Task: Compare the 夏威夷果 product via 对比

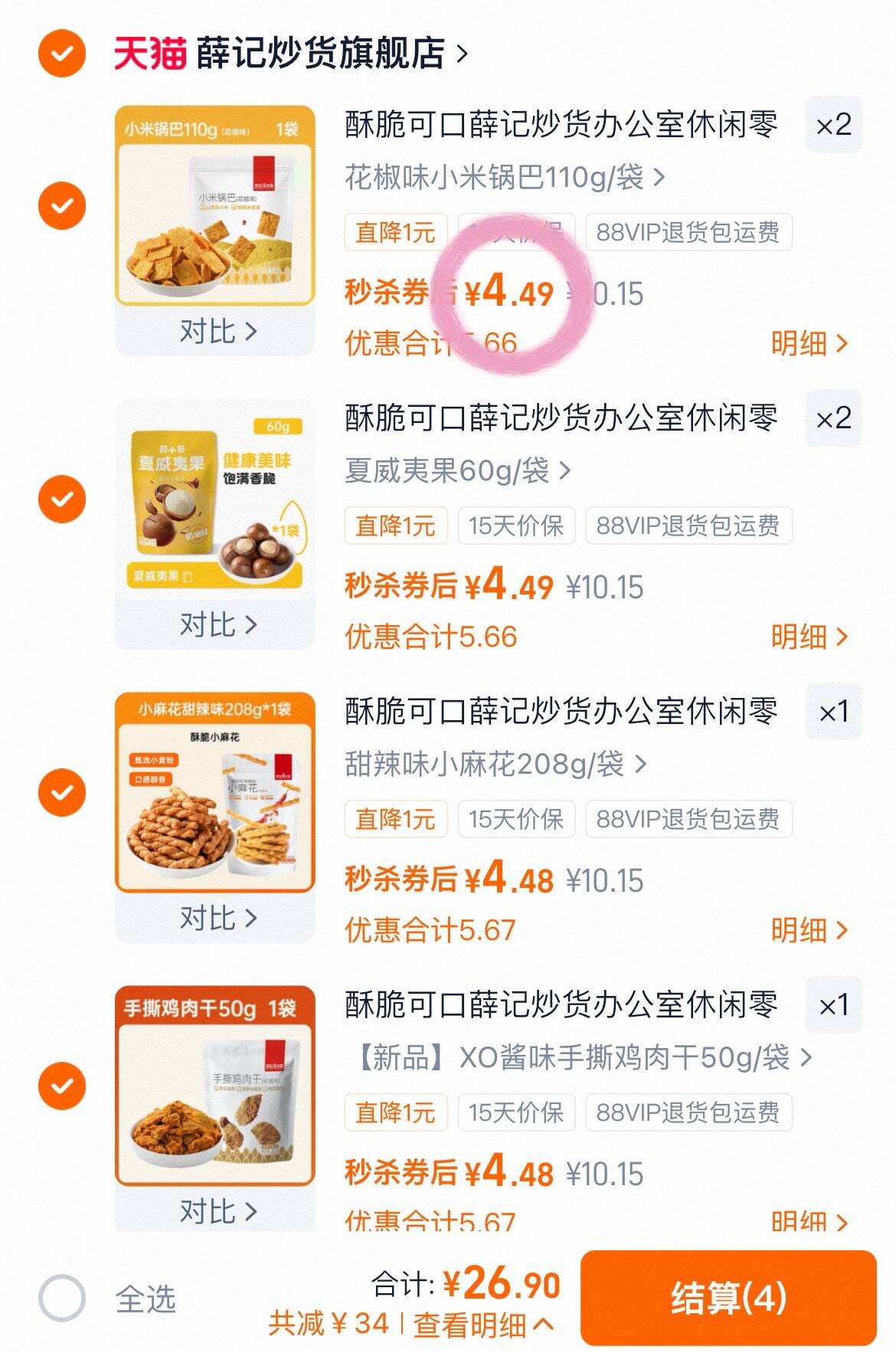Action: coord(217,624)
